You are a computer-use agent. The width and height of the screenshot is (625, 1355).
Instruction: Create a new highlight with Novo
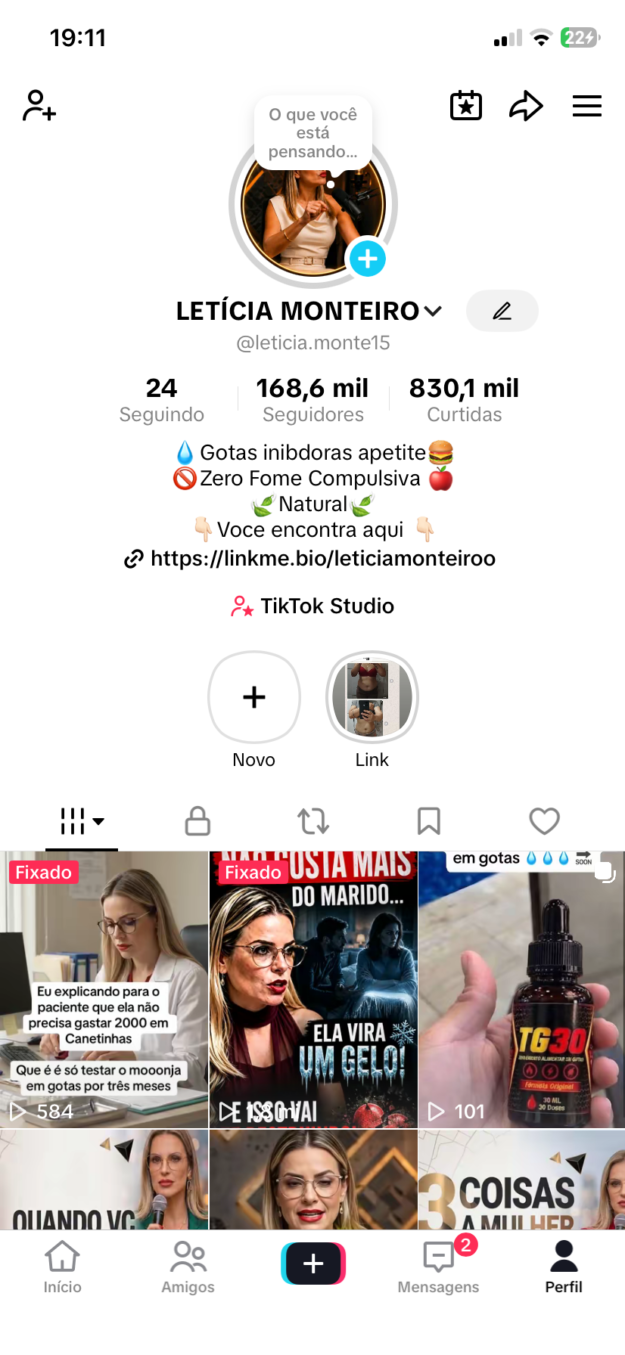pos(254,710)
